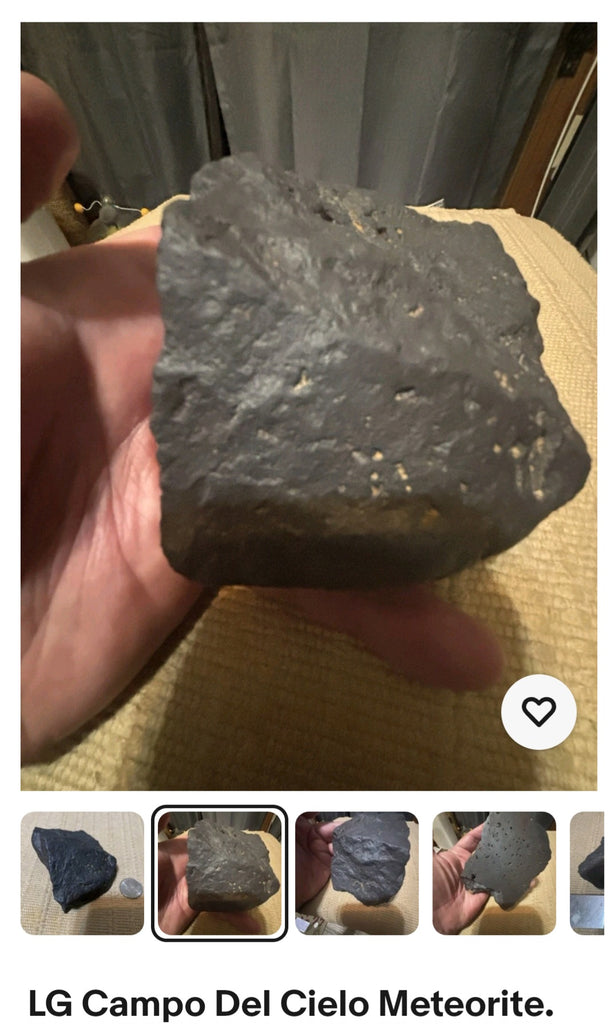
Task: Select the third thumbnail of the meteorite held in hand
Action: [357, 873]
